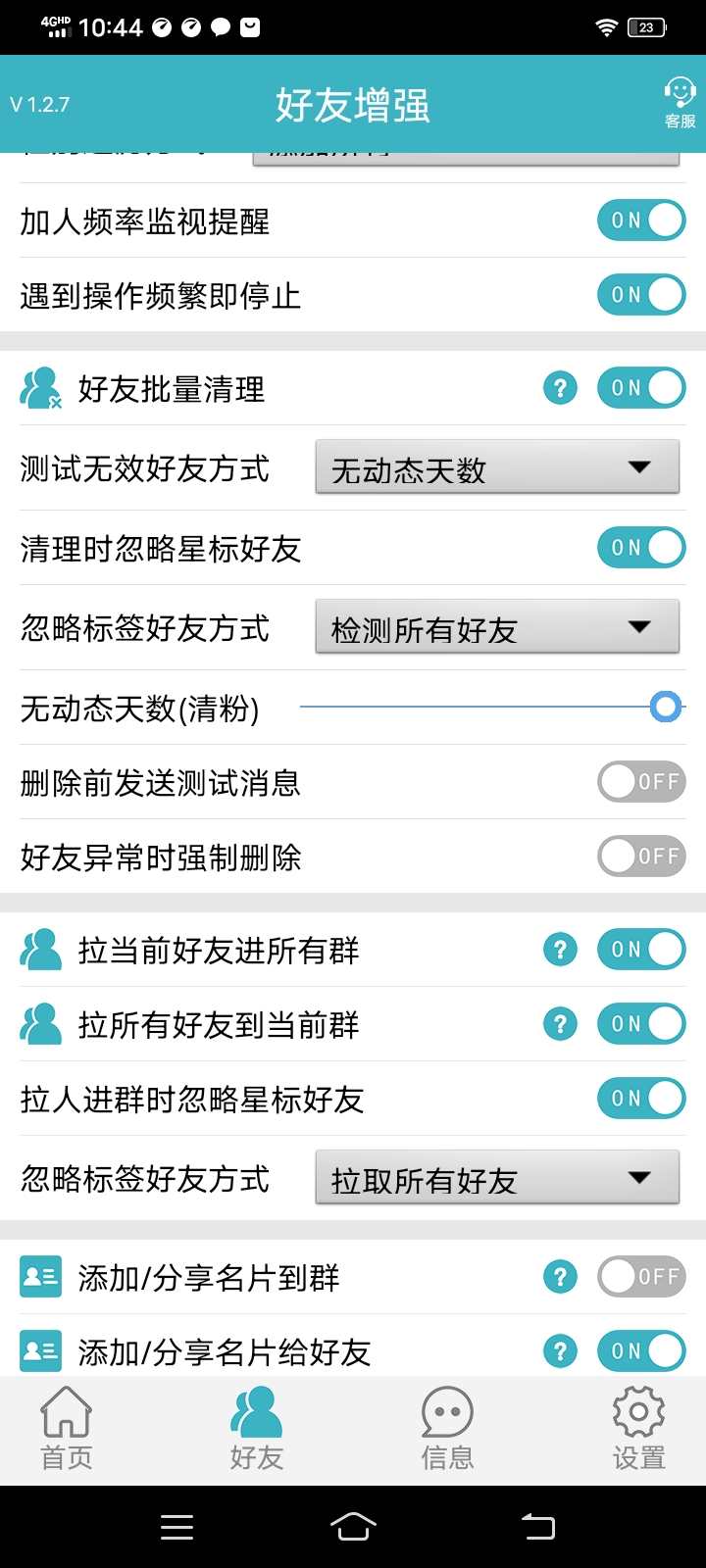Expand the 检测所有好友 dropdown

[x=497, y=628]
